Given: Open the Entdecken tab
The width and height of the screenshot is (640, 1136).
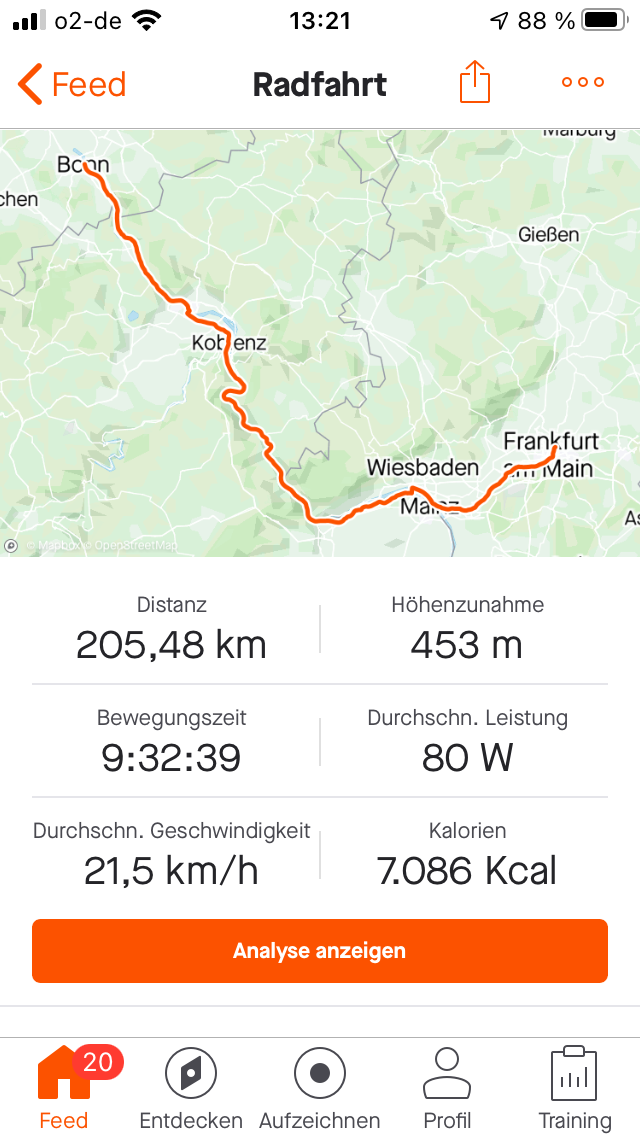Looking at the screenshot, I should pyautogui.click(x=190, y=1087).
